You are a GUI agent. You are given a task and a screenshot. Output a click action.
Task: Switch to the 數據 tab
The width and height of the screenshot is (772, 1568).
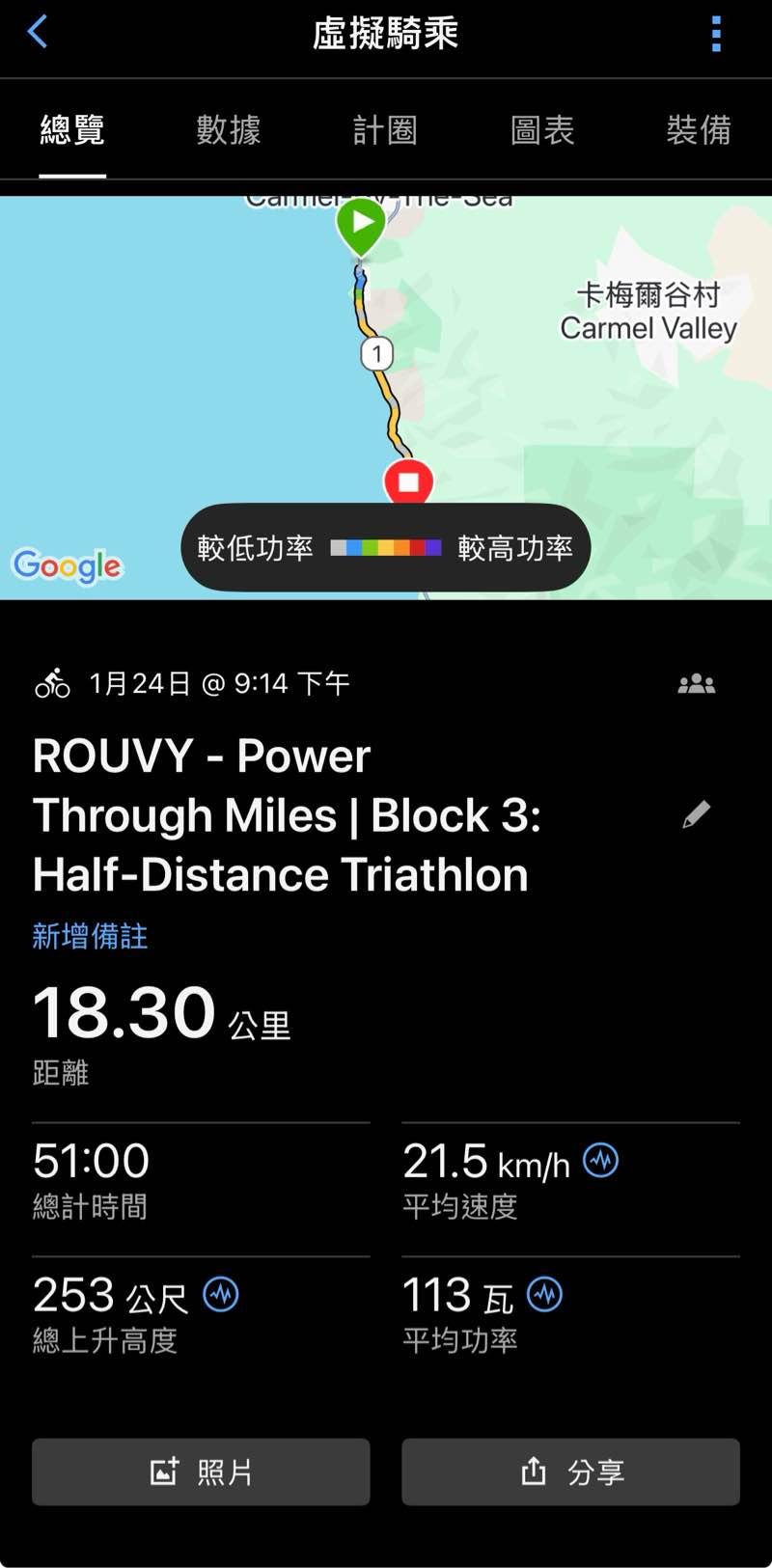click(x=229, y=130)
